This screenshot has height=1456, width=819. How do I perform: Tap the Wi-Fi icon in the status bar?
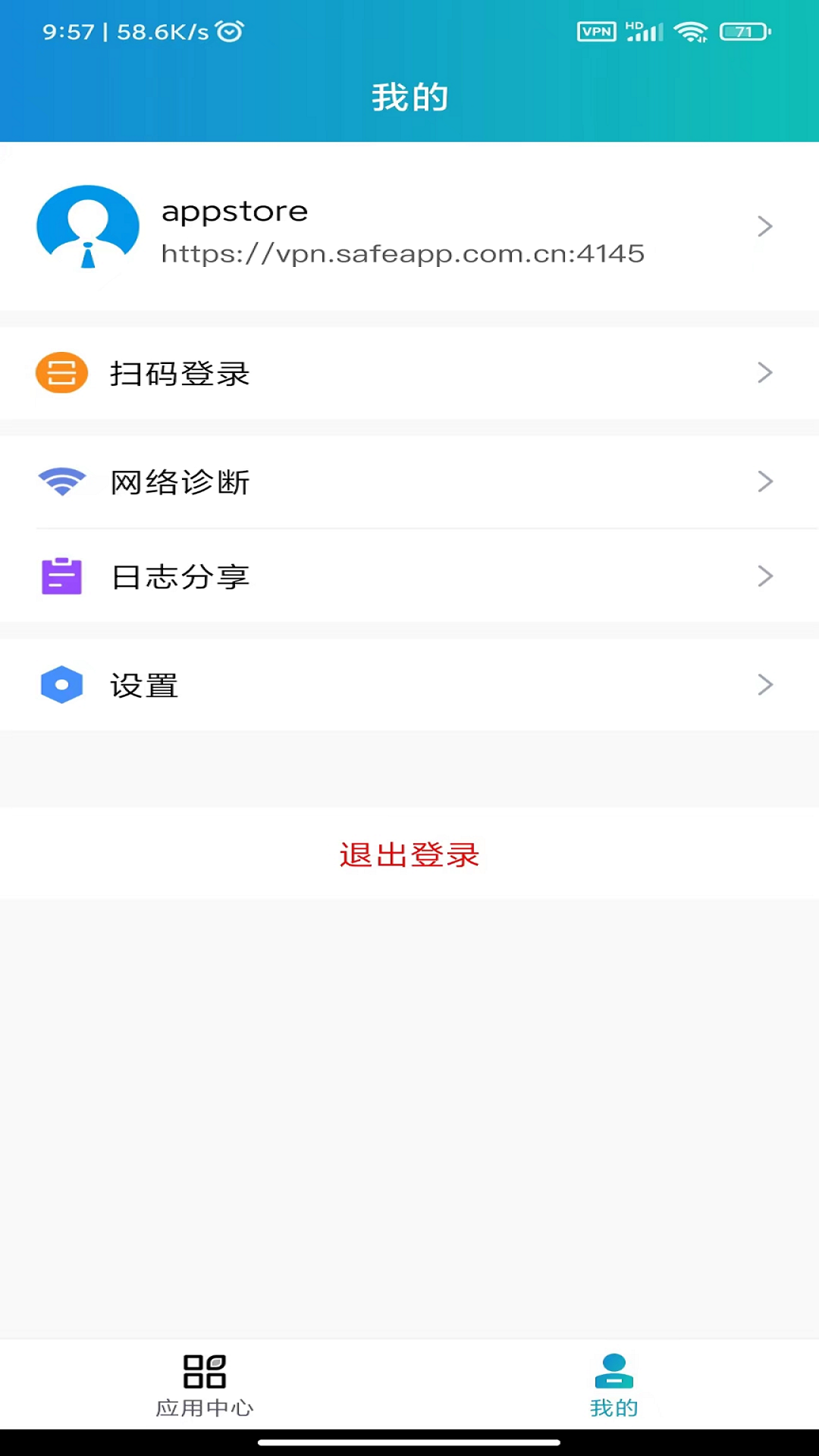(692, 32)
